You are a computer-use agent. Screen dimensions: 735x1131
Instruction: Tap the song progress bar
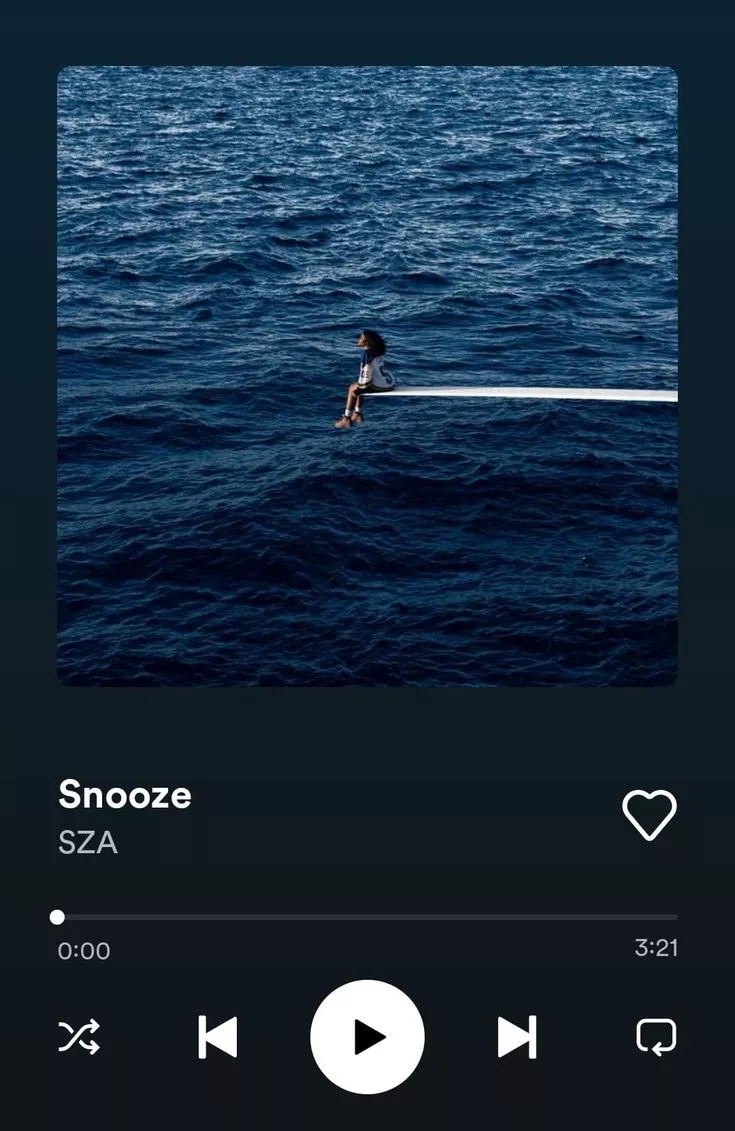click(x=367, y=916)
